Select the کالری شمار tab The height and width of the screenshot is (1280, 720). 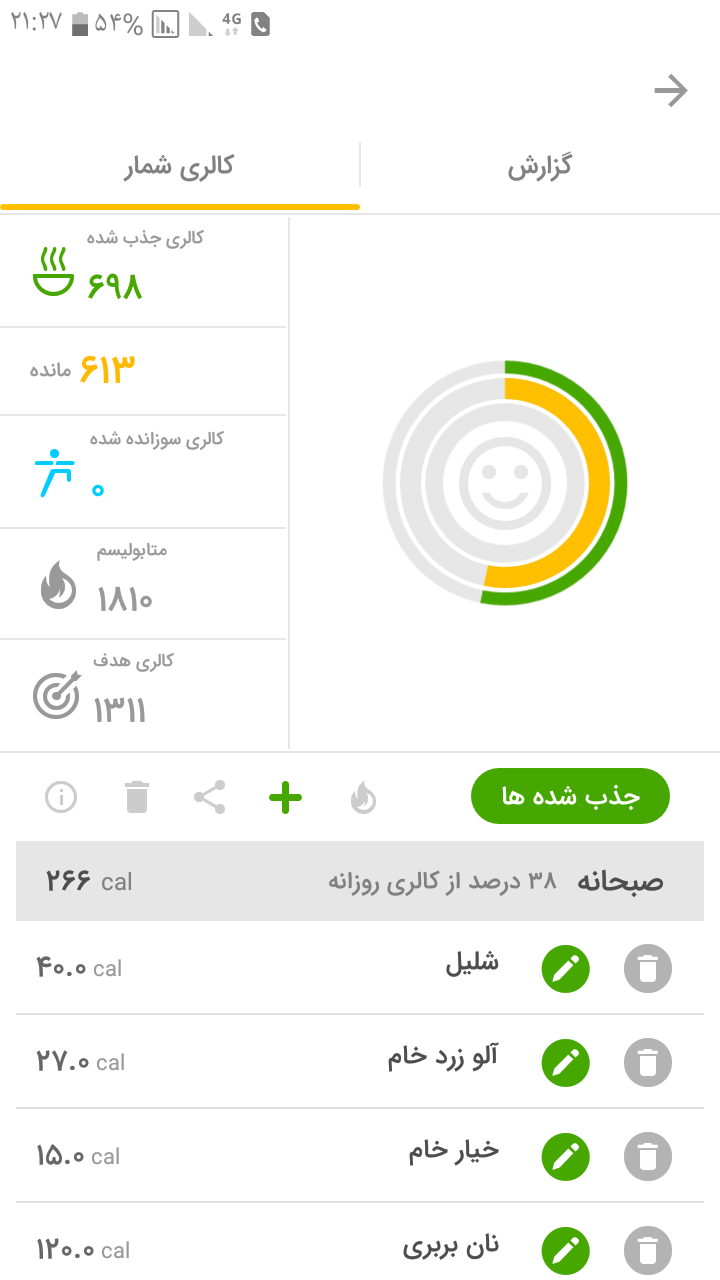pos(180,166)
